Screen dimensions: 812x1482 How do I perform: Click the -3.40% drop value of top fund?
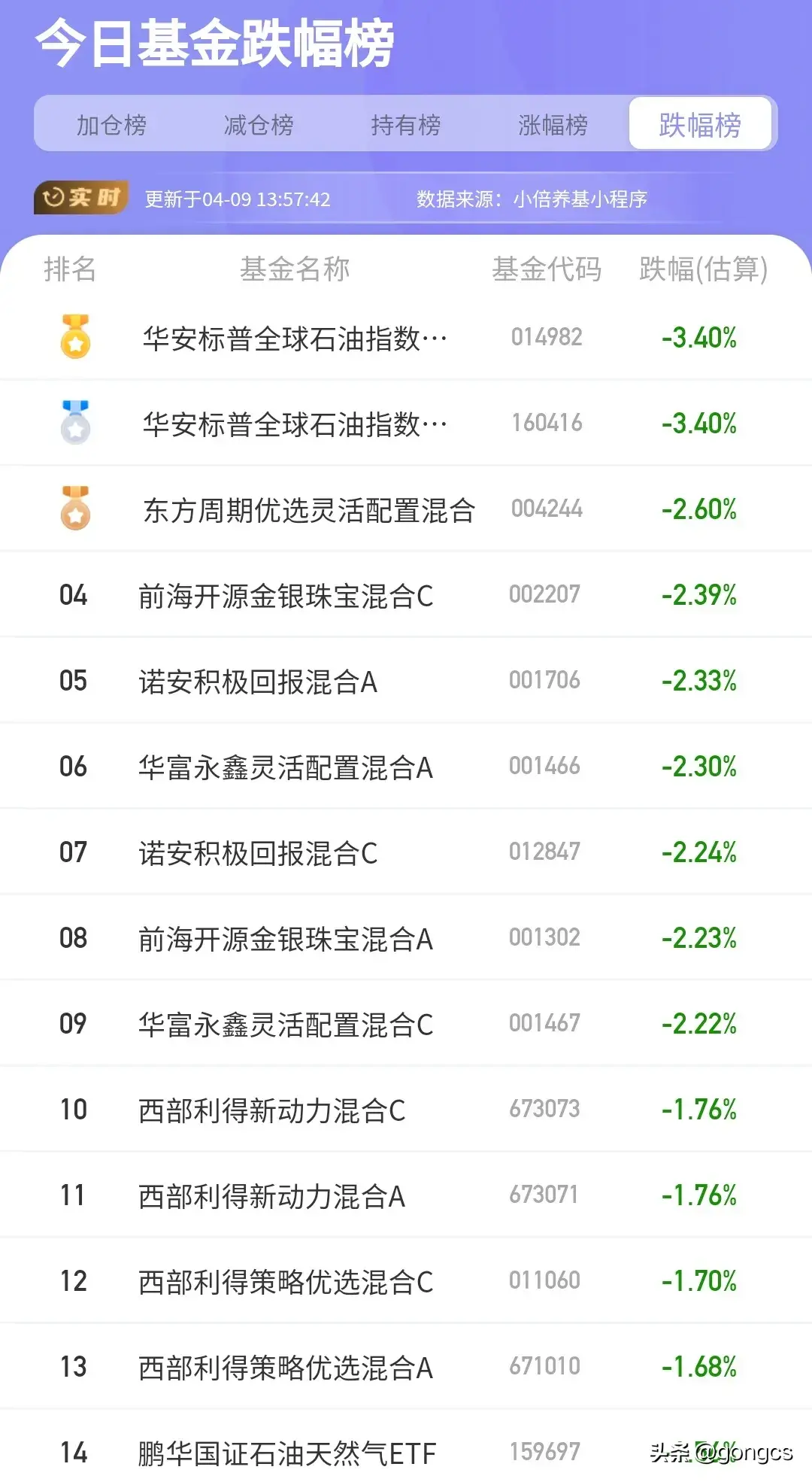pos(698,339)
